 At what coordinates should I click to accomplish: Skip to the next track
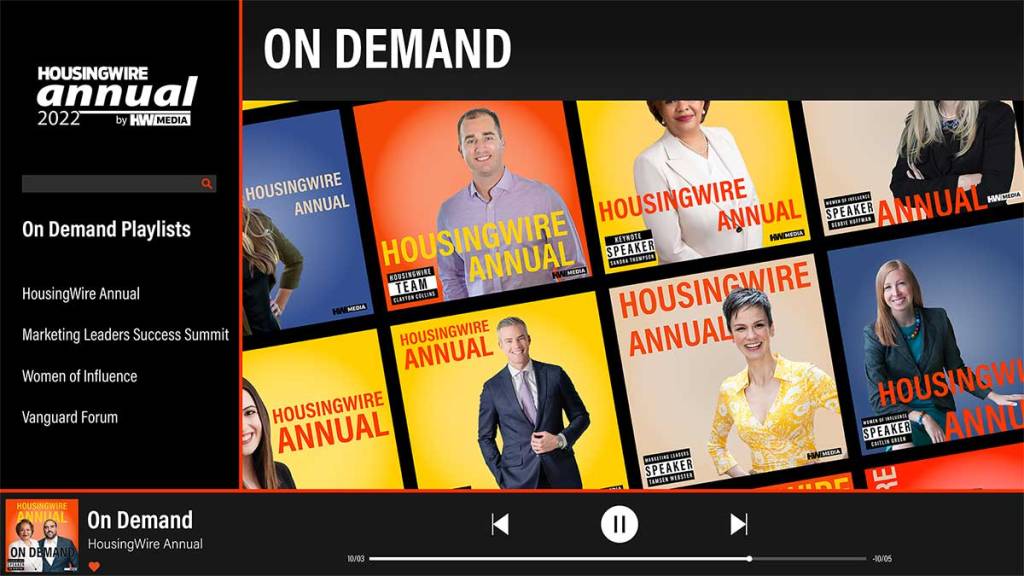738,524
